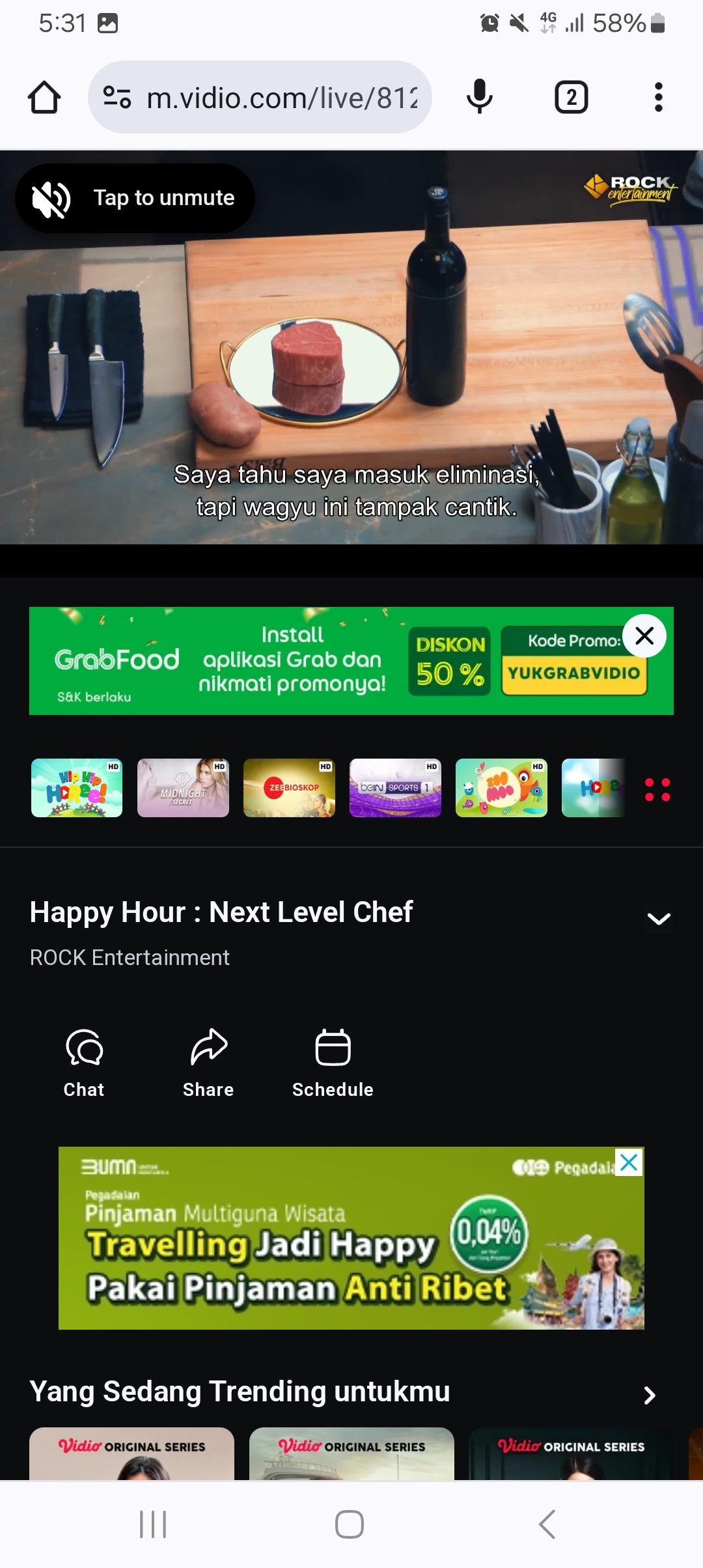The height and width of the screenshot is (1568, 703).
Task: Open the browser home page
Action: point(44,98)
